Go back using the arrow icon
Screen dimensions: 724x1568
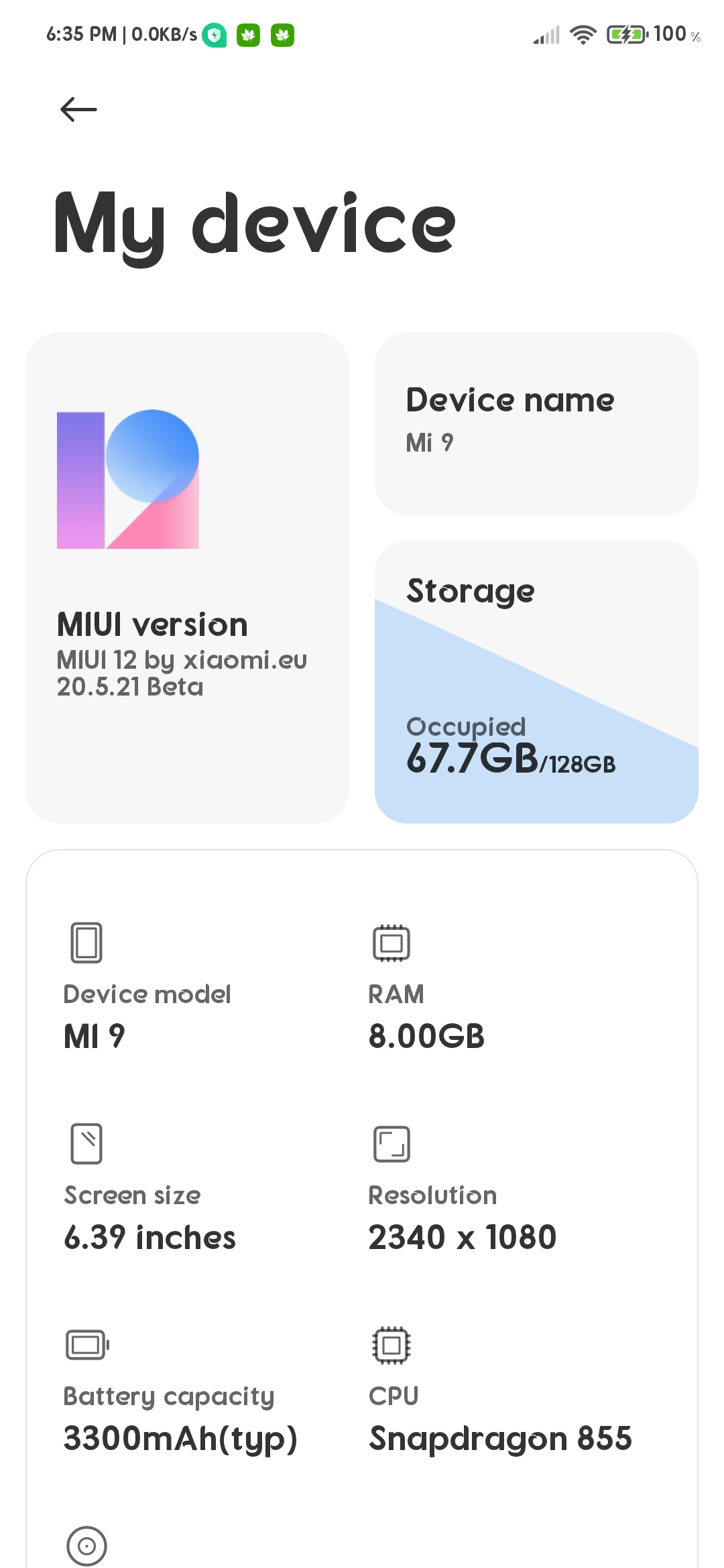coord(78,109)
